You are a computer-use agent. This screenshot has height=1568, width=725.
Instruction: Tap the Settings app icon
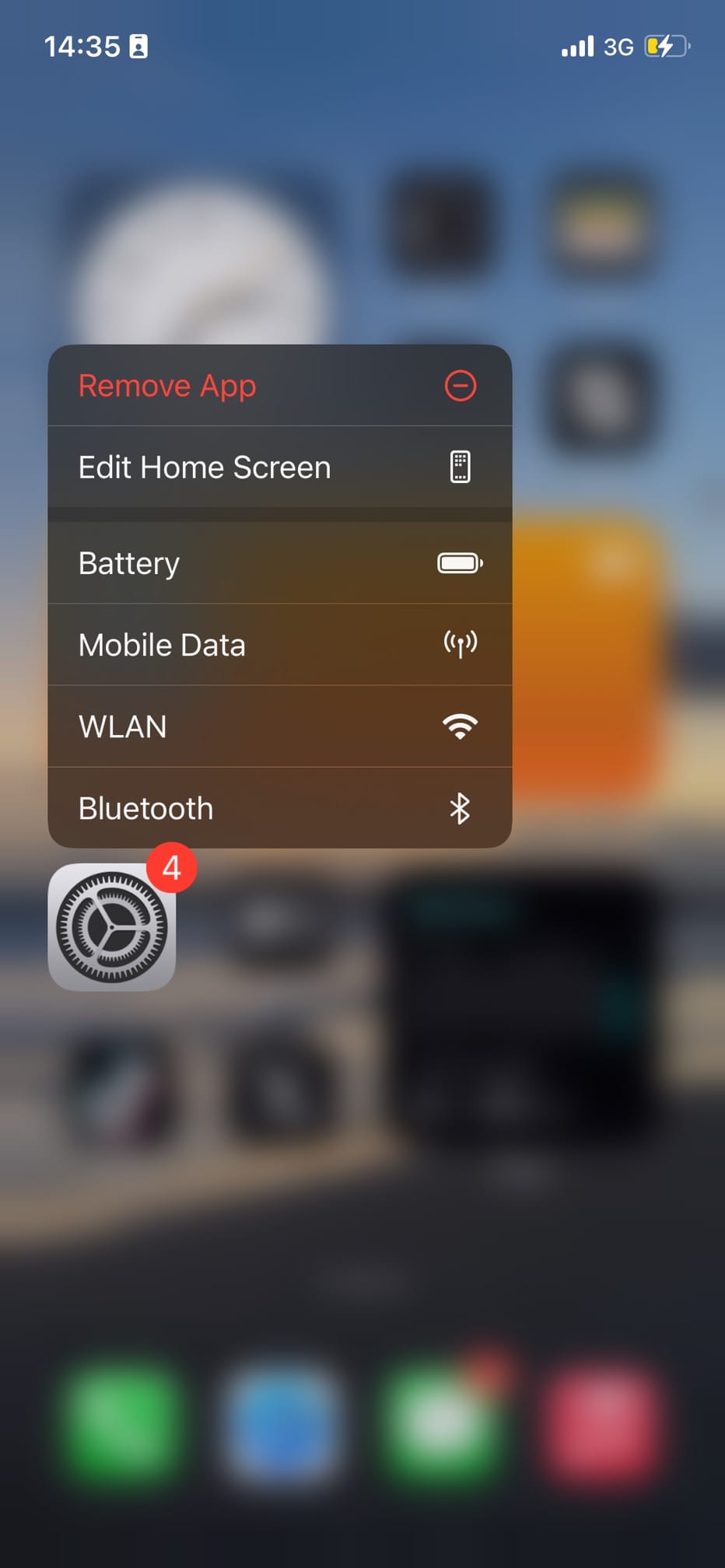(112, 927)
